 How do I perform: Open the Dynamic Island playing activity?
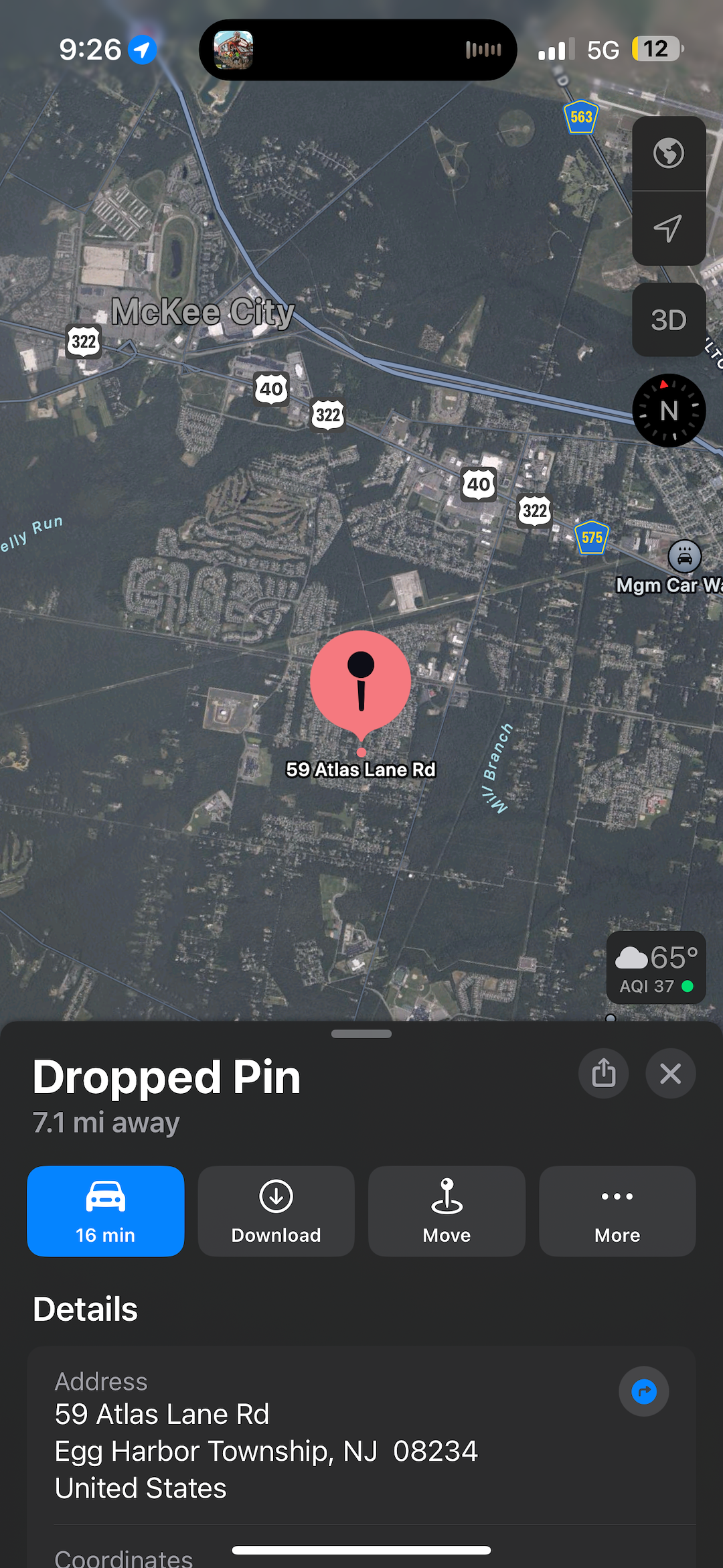tap(357, 50)
